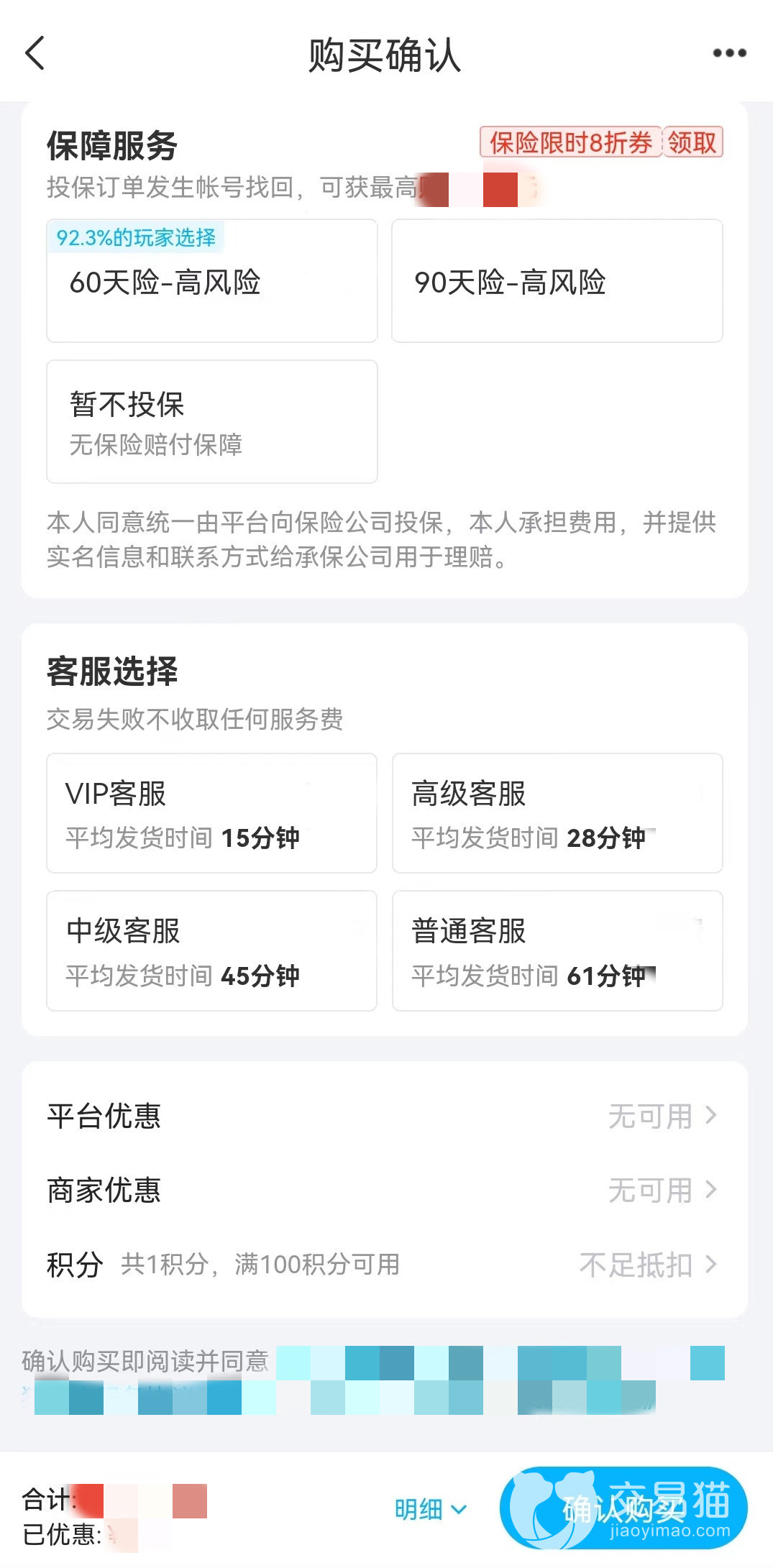Go back from the 购买确认 page

pyautogui.click(x=35, y=53)
